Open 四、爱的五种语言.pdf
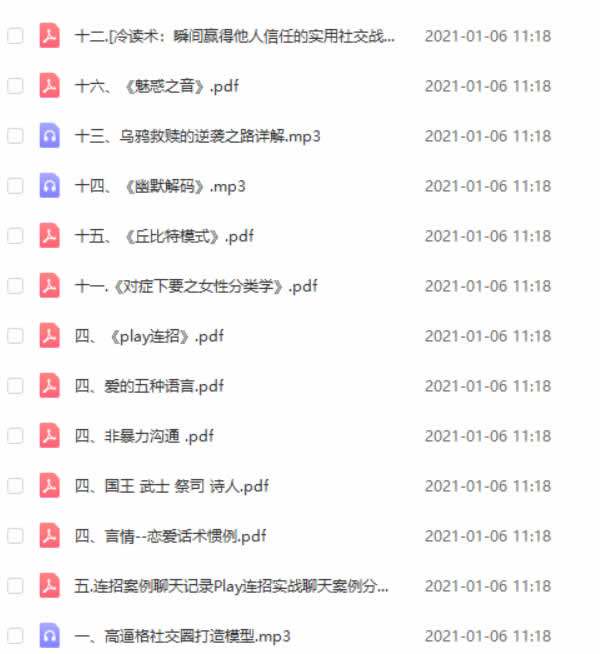Viewport: 600px width, 654px height. coord(149,386)
